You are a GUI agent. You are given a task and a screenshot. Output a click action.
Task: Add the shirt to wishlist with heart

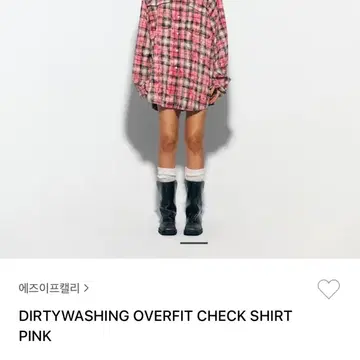point(329,289)
